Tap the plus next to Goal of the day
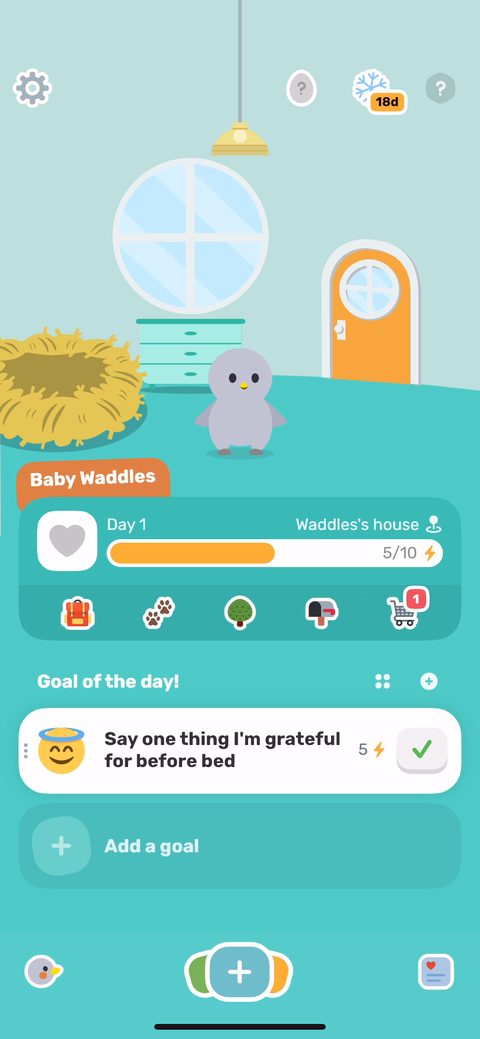The image size is (480, 1039). point(429,681)
